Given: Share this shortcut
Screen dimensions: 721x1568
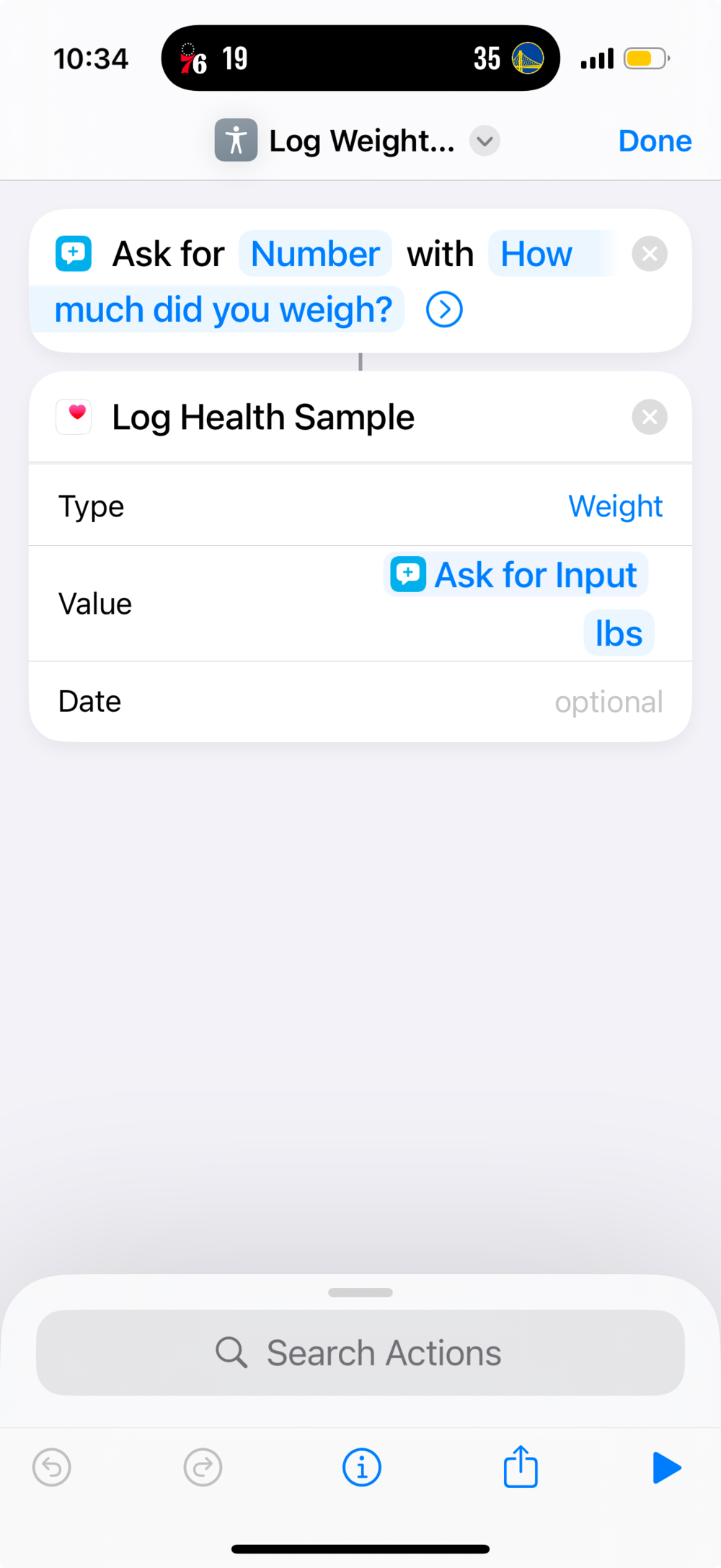Looking at the screenshot, I should (x=521, y=1467).
